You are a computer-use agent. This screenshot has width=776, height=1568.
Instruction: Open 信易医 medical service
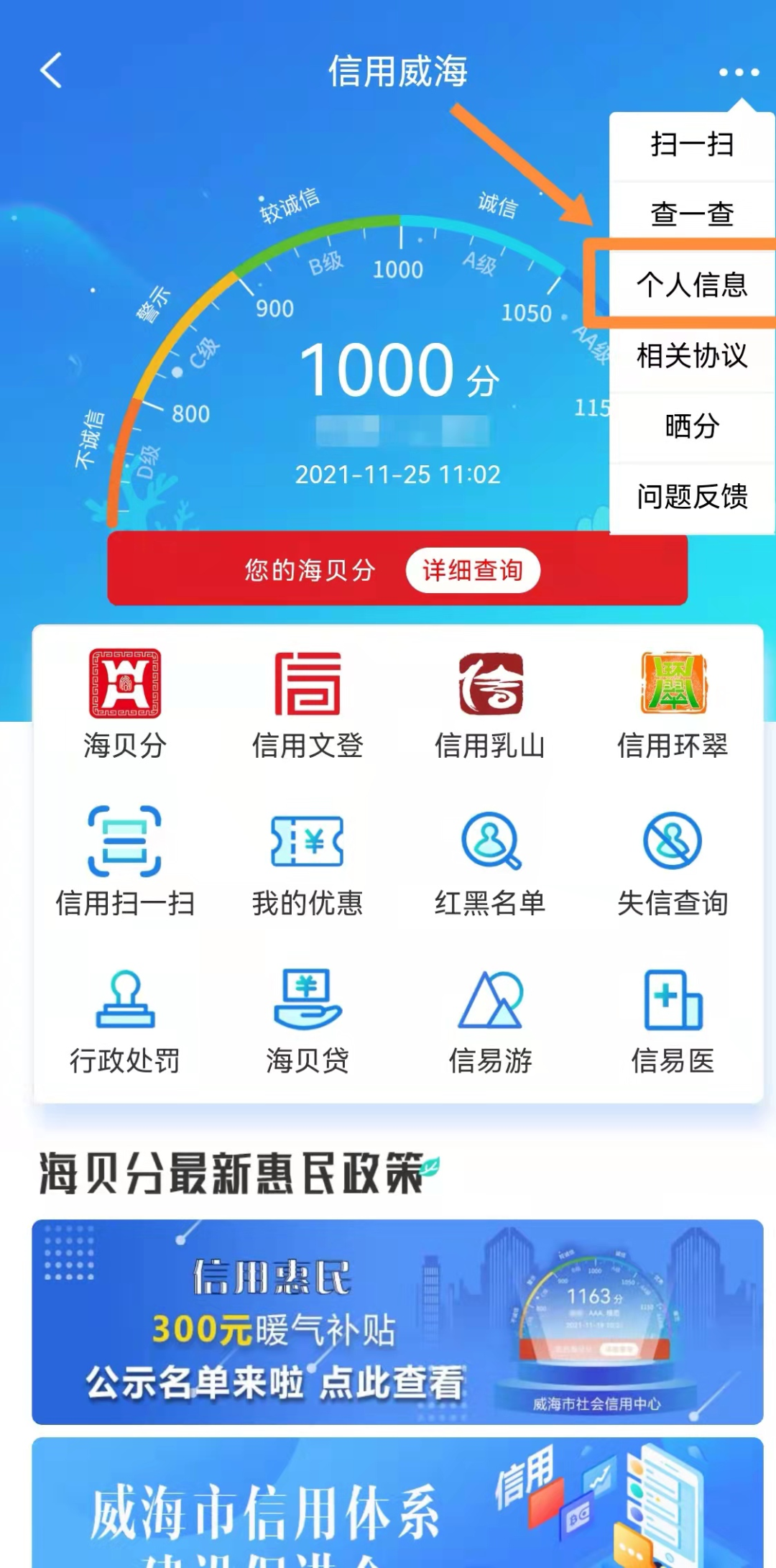point(673,1019)
